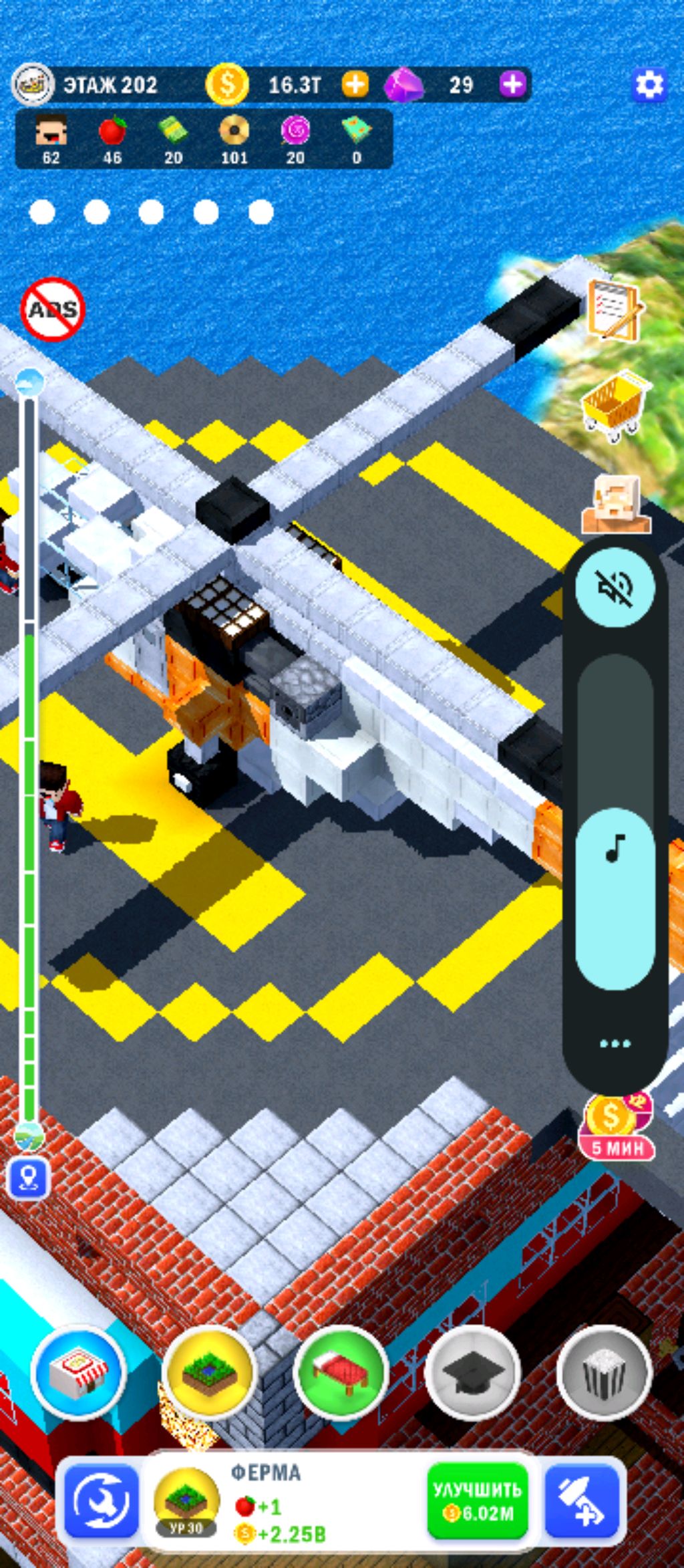Toggle the muted ringer button
The image size is (684, 1568).
[615, 587]
